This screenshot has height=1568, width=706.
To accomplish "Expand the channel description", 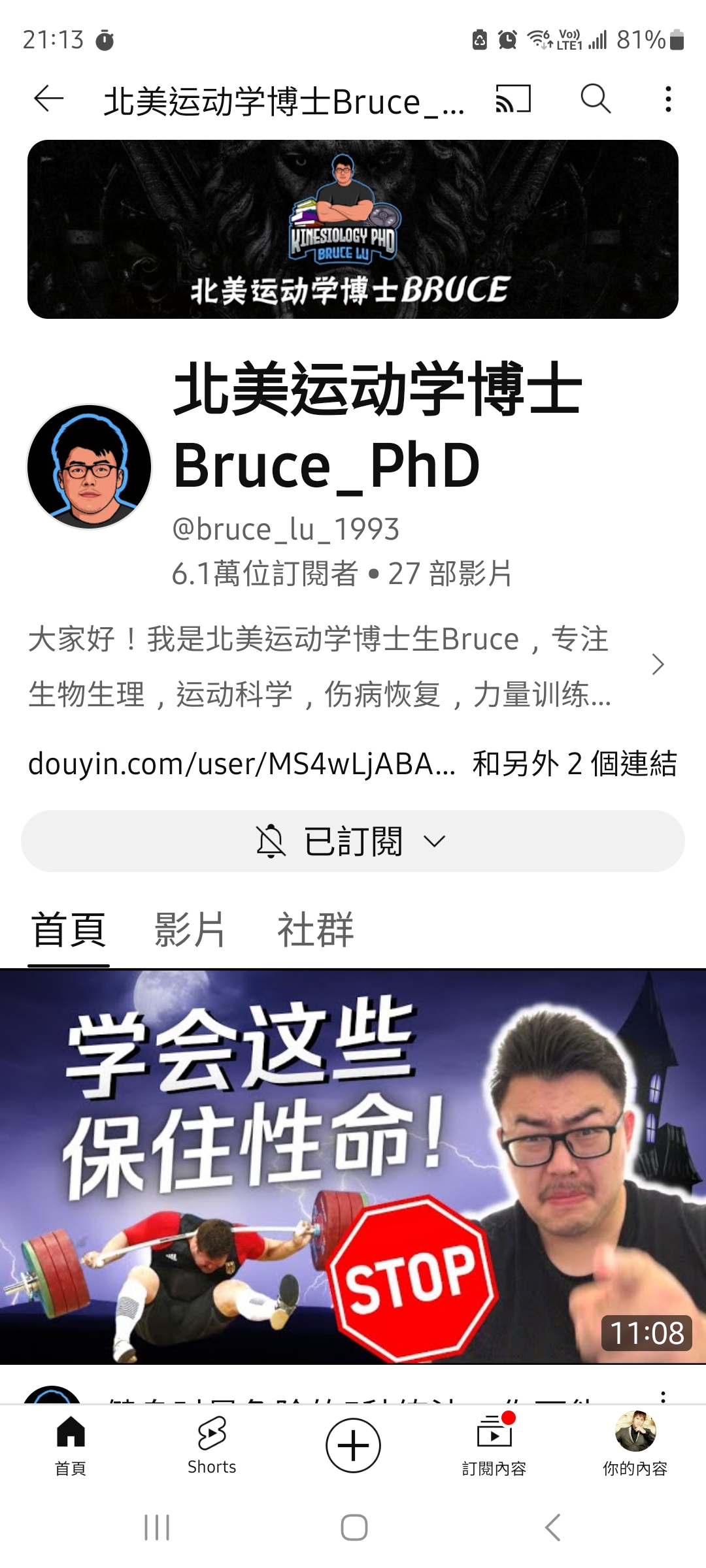I will [x=658, y=665].
